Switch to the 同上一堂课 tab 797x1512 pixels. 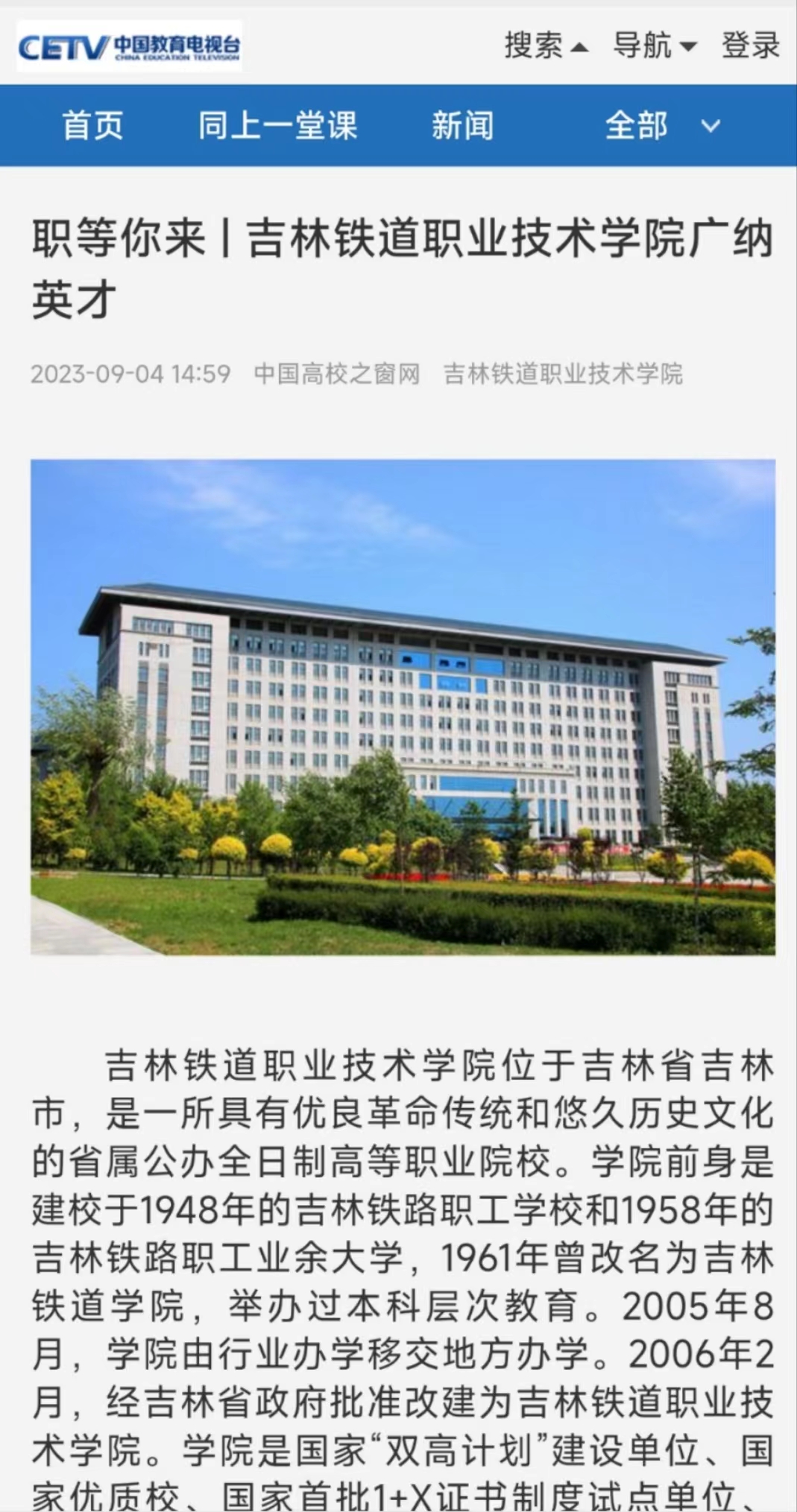277,125
